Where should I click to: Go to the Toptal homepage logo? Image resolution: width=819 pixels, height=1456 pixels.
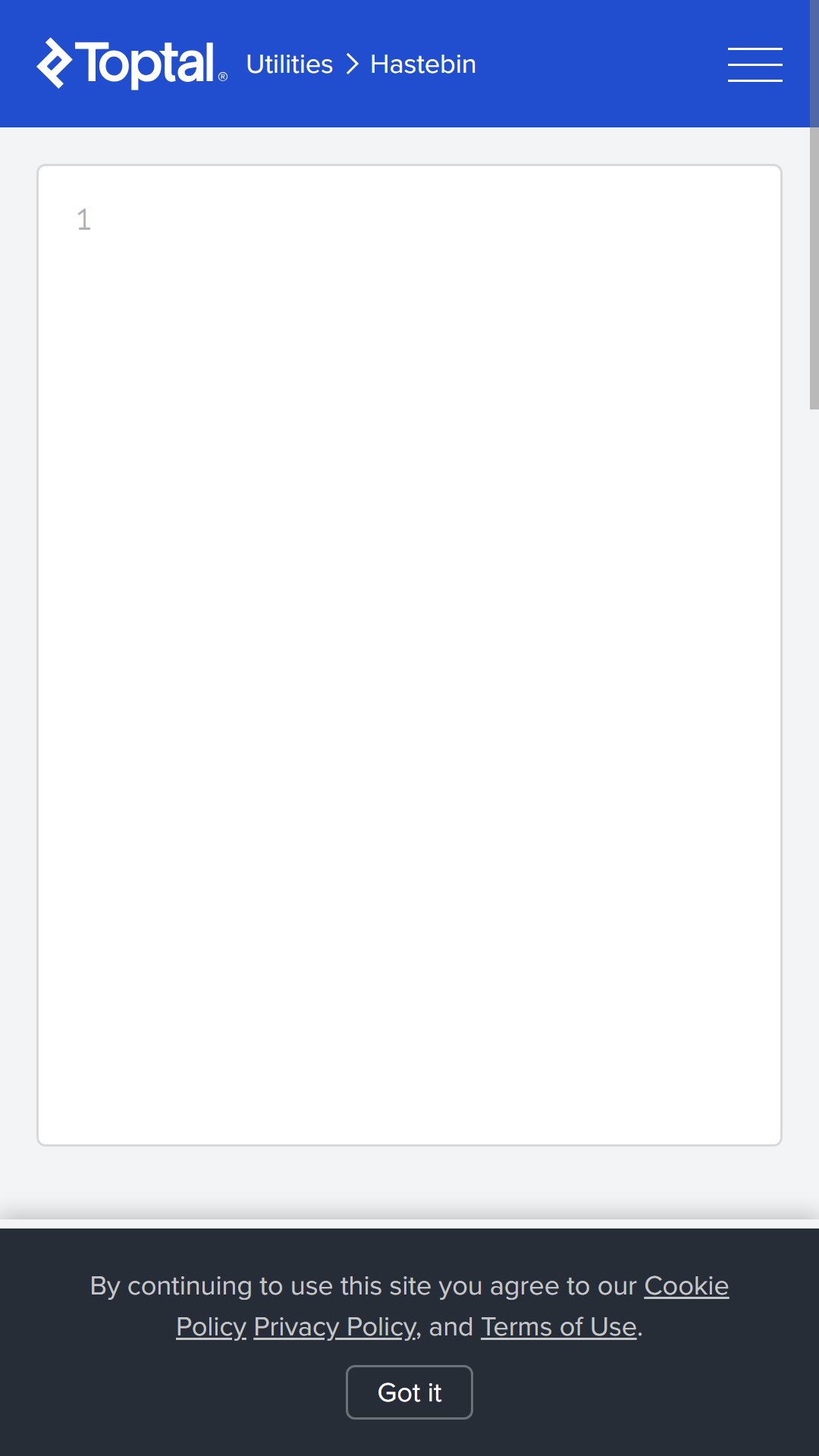coord(132,64)
